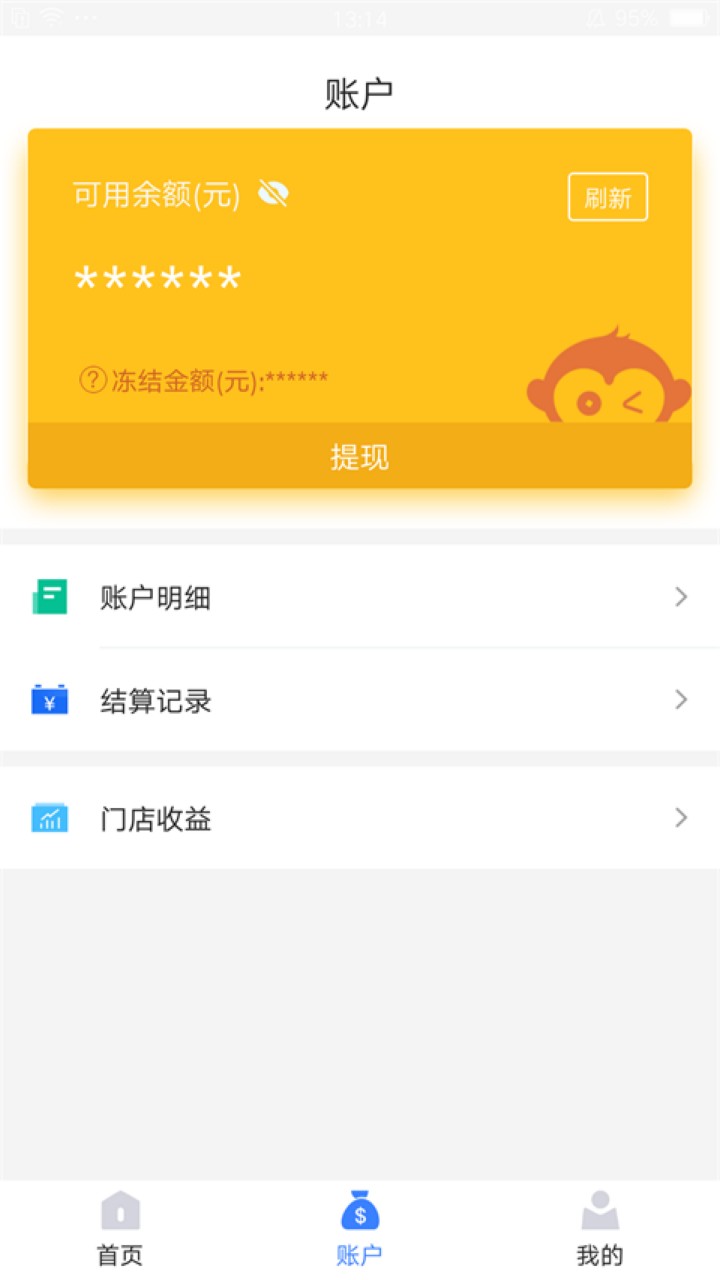Viewport: 720px width, 1280px height.
Task: Tap the home icon in bottom navigation
Action: pyautogui.click(x=119, y=1209)
